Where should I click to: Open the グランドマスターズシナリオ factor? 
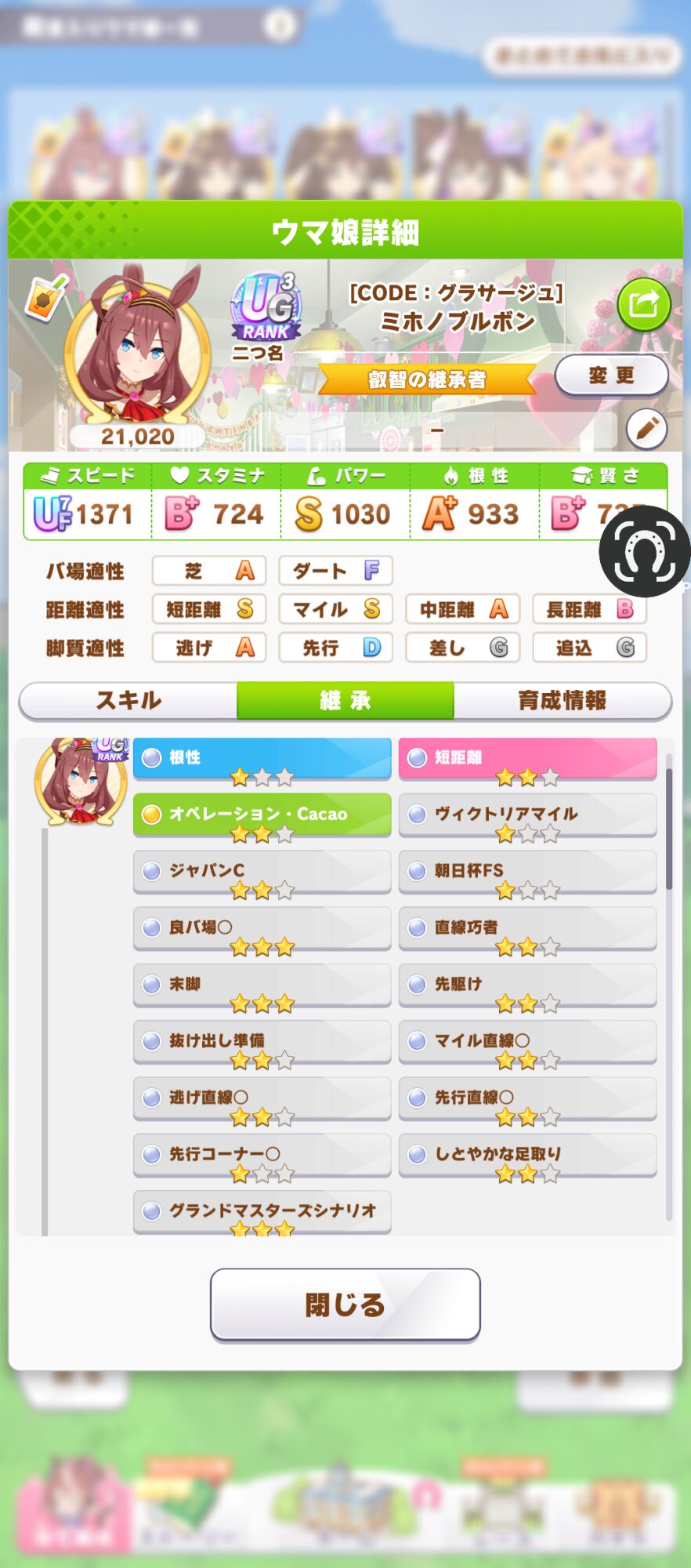pyautogui.click(x=262, y=1212)
